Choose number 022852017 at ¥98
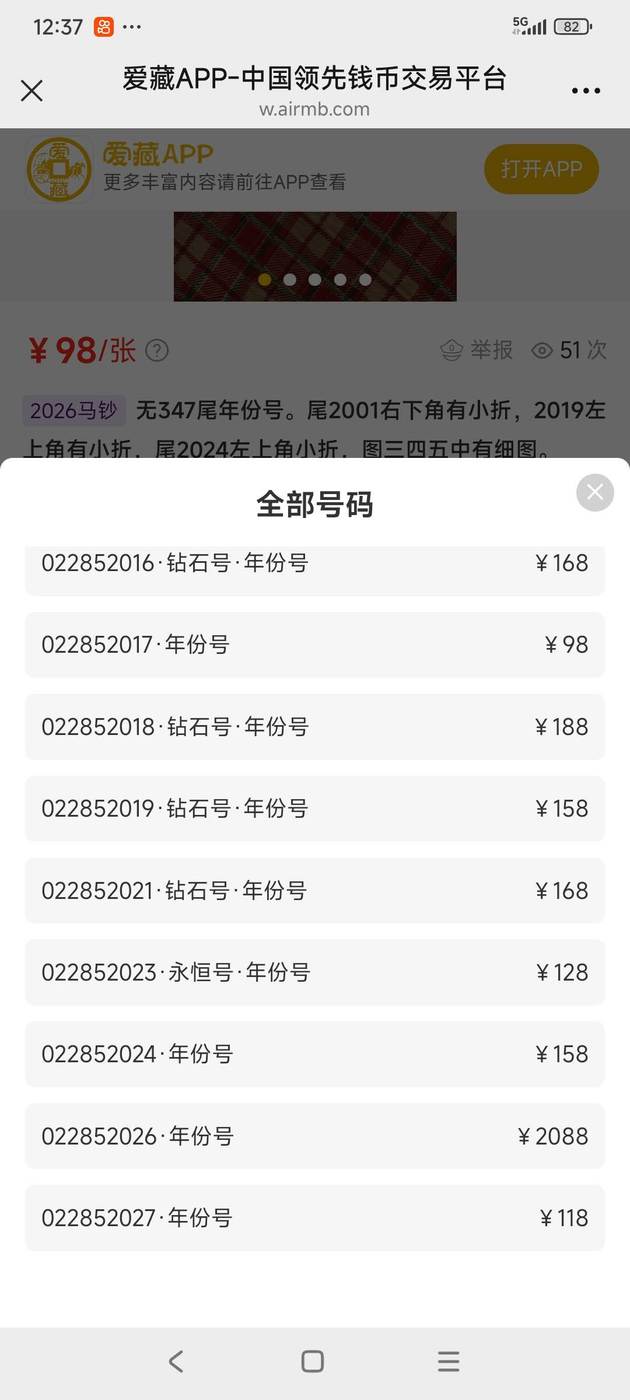This screenshot has width=630, height=1400. point(314,645)
